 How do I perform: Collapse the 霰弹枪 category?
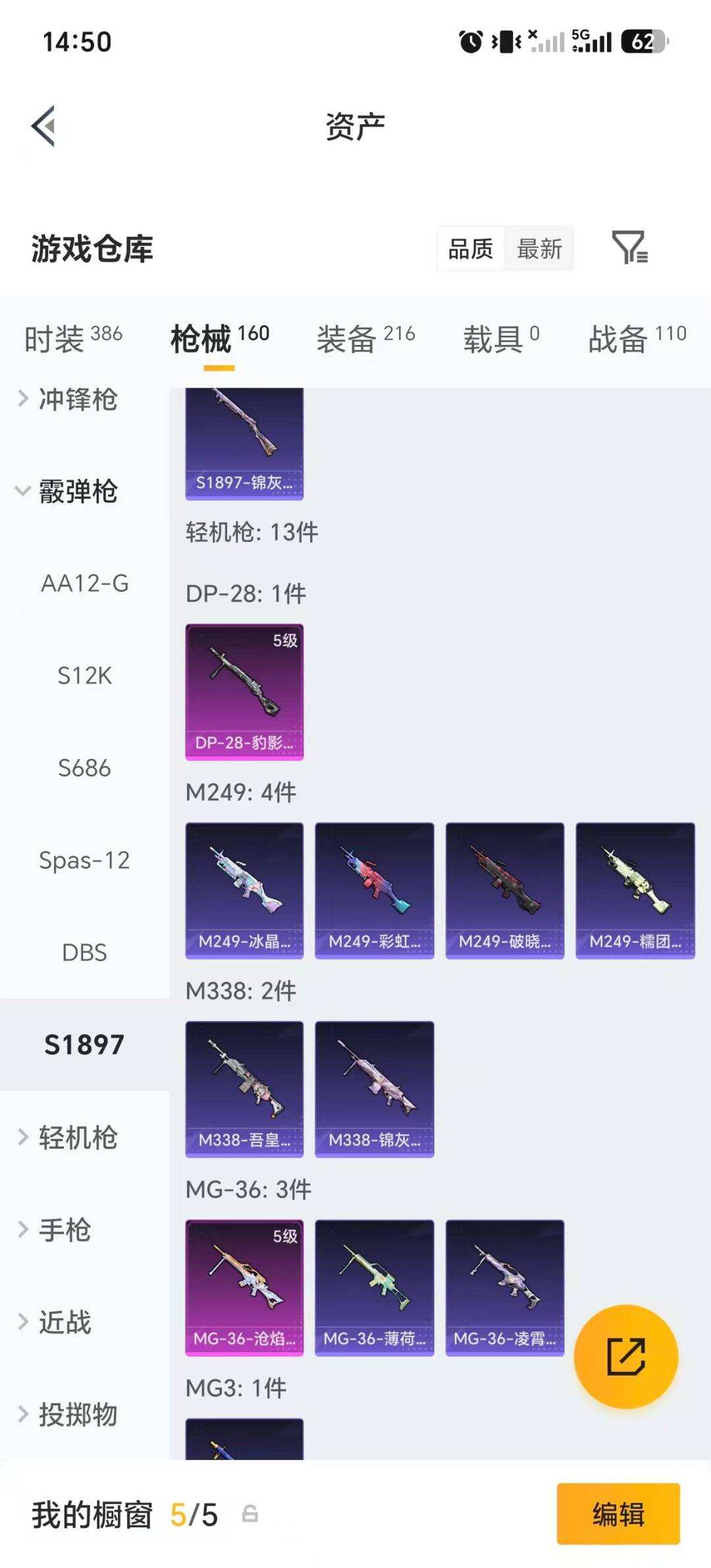68,491
